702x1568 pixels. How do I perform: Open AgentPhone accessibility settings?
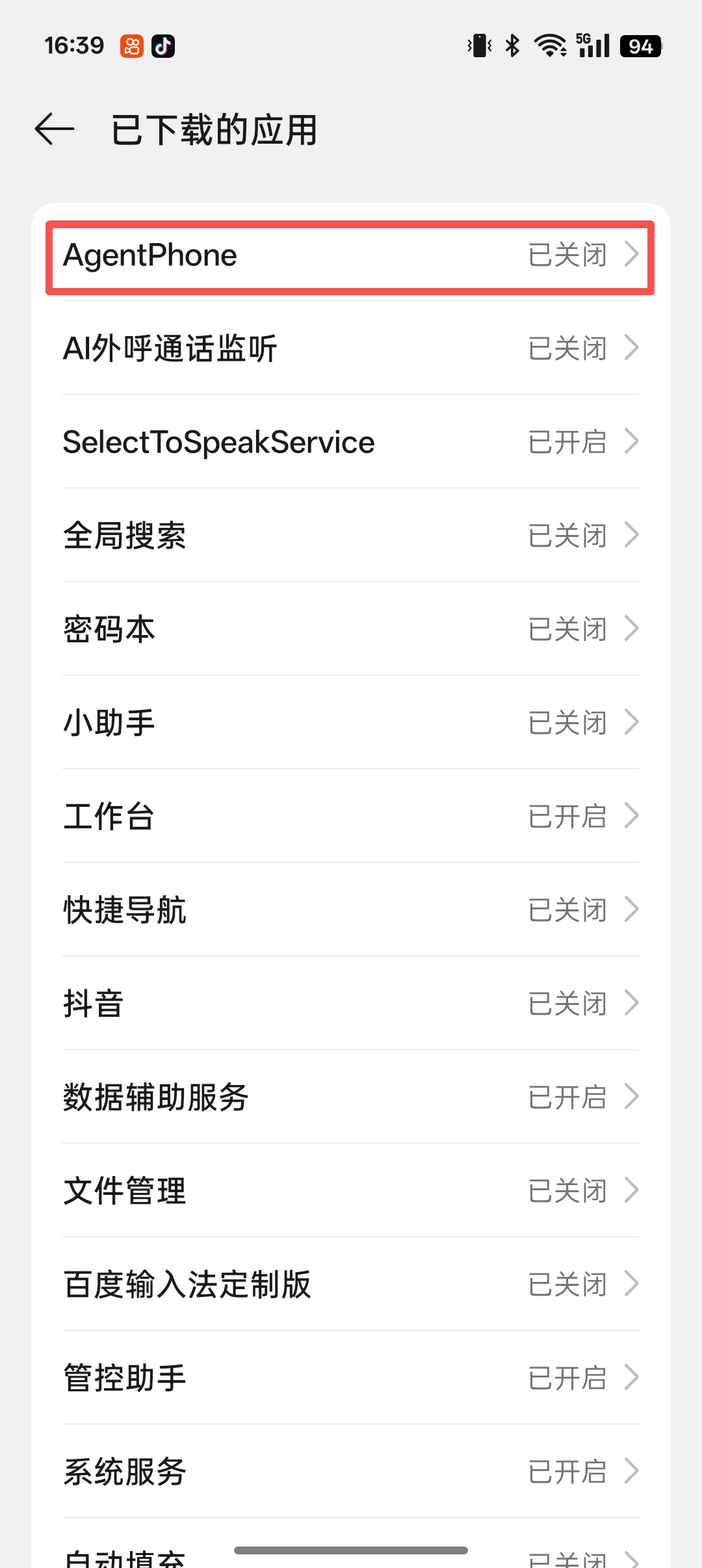click(350, 255)
